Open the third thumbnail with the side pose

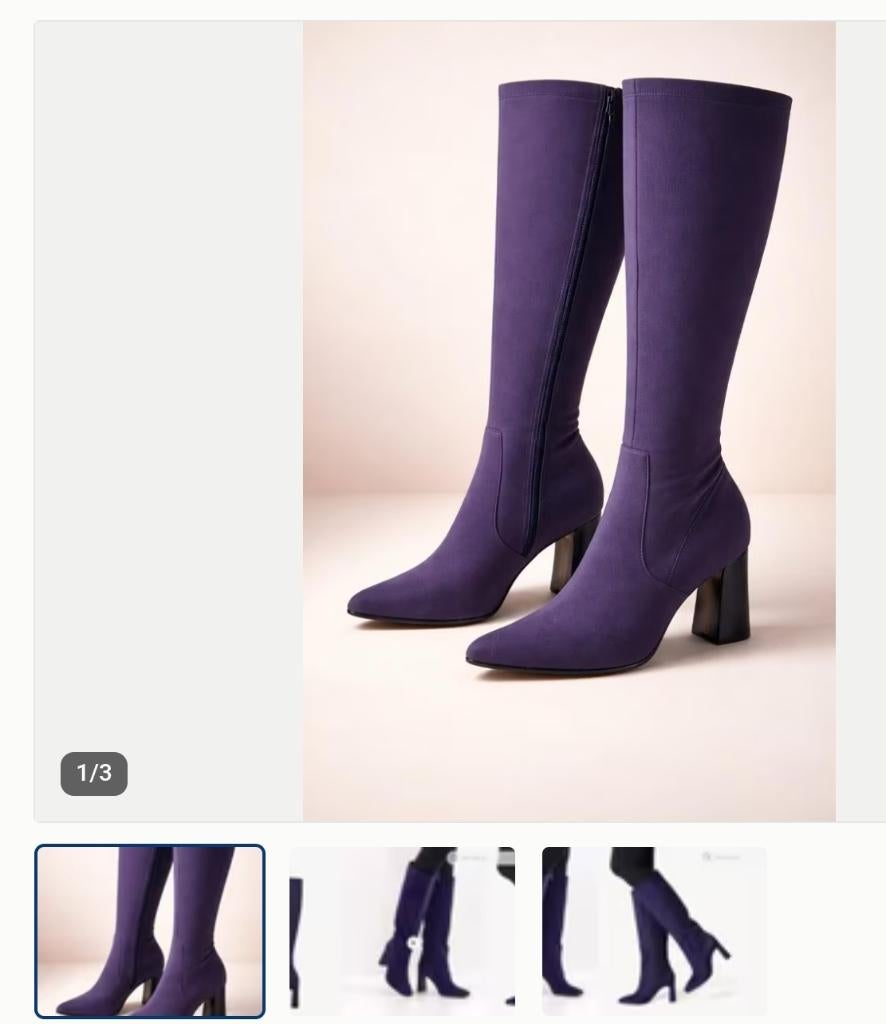coord(655,931)
